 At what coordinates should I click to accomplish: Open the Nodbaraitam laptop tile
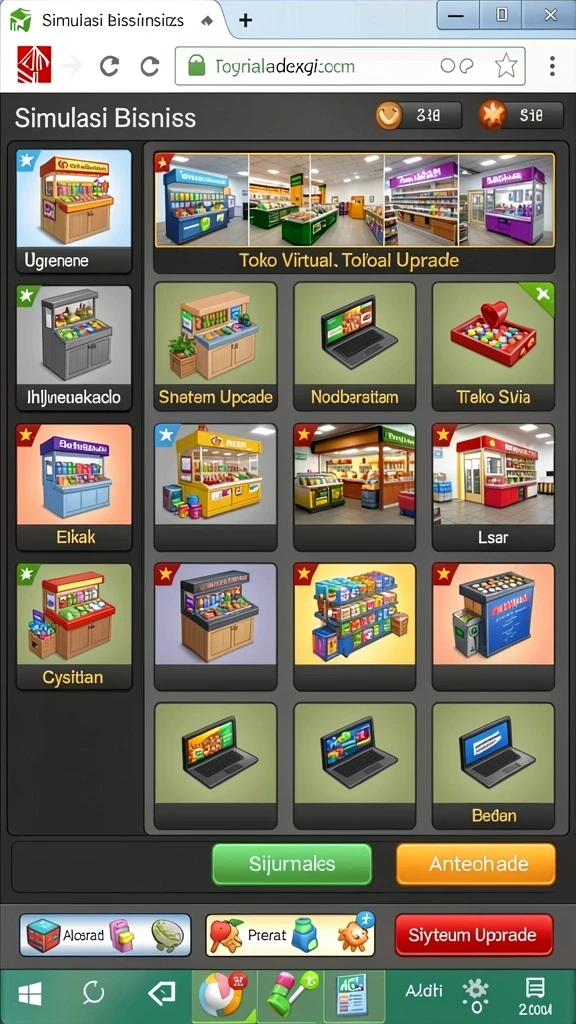coord(355,346)
